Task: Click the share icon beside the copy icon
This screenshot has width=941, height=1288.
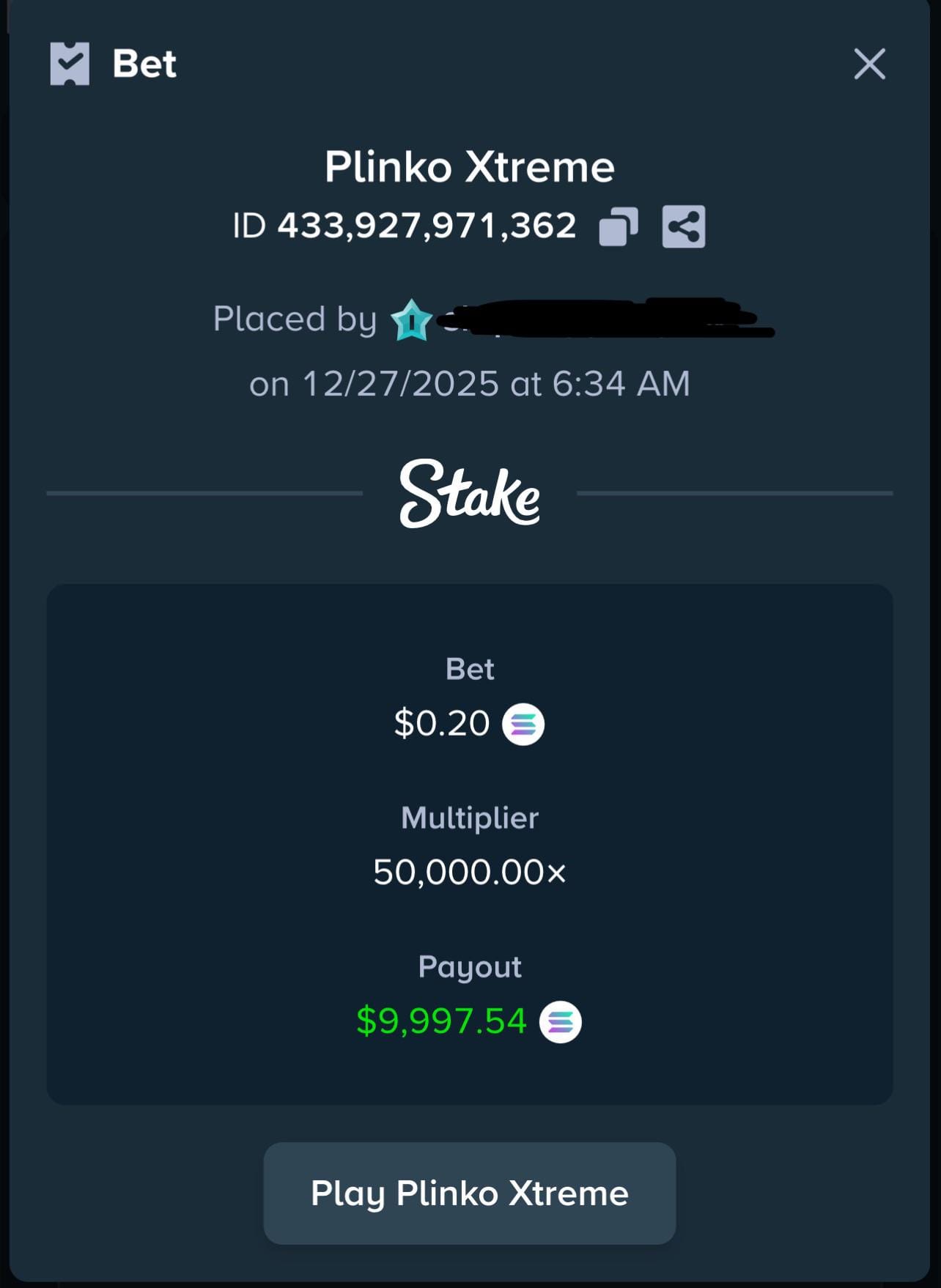Action: pyautogui.click(x=684, y=226)
